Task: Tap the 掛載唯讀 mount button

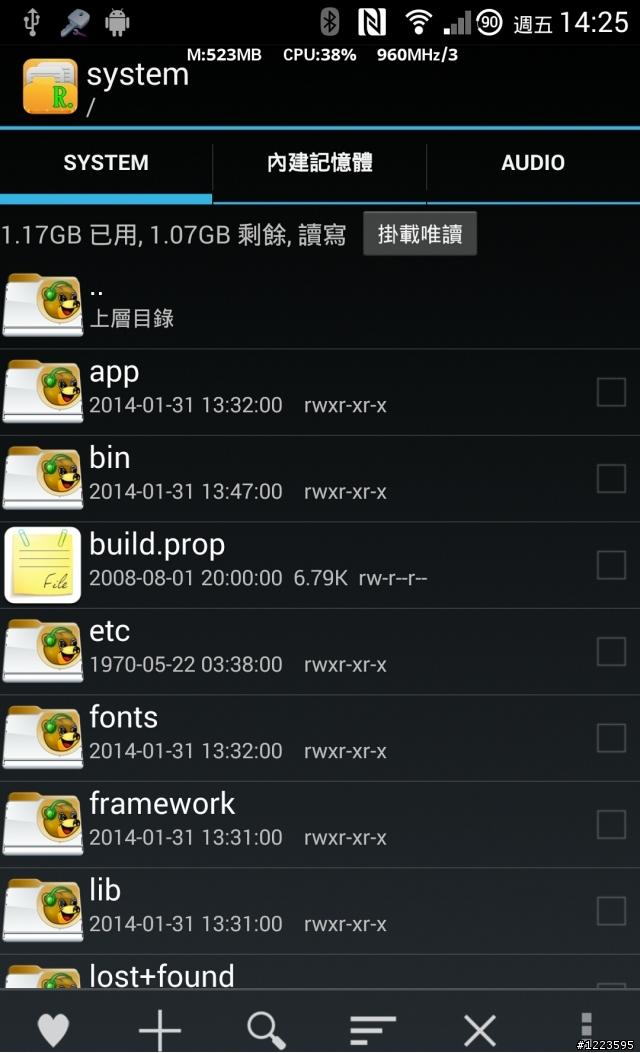Action: pos(419,234)
